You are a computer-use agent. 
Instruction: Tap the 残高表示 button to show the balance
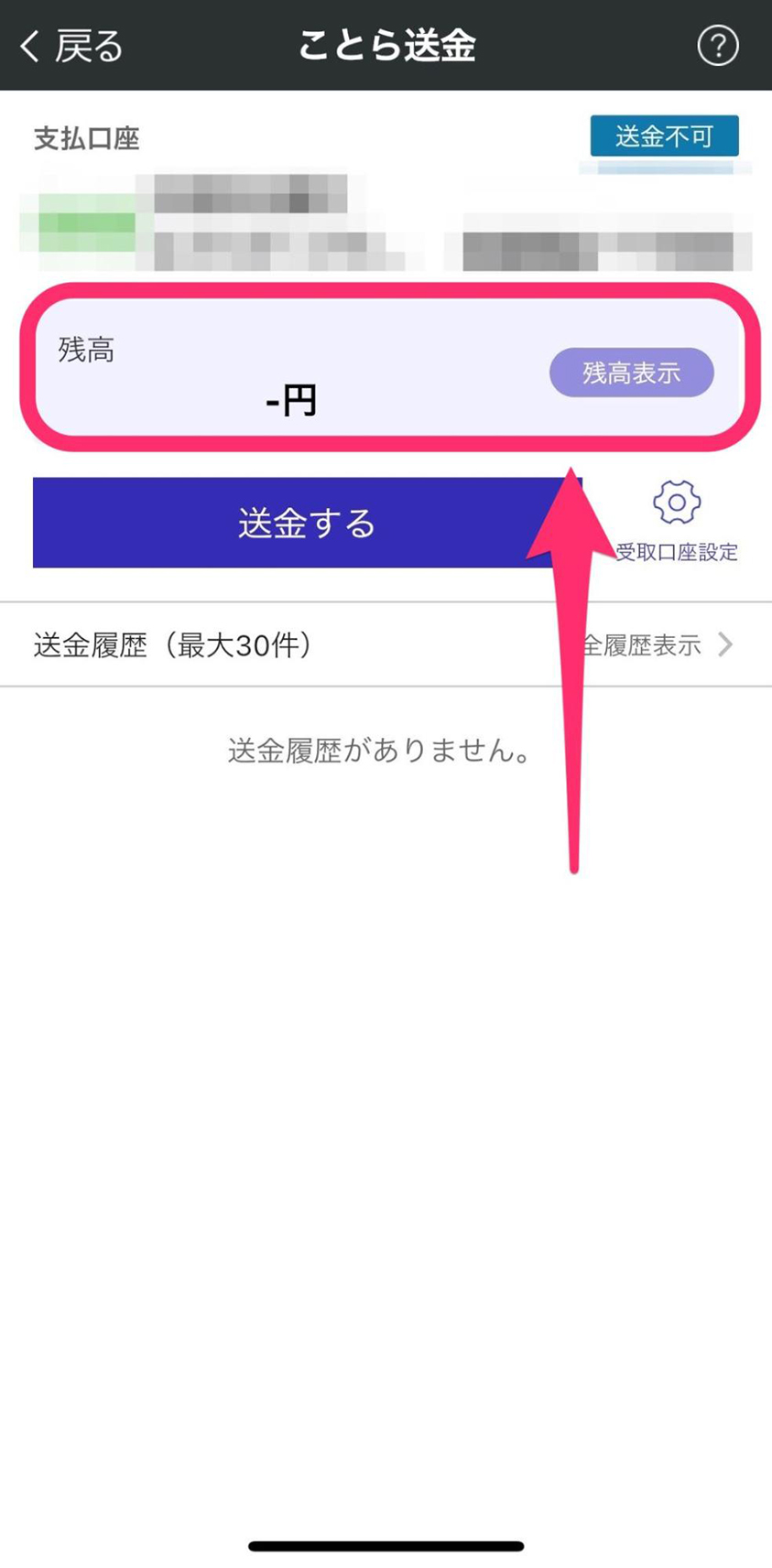(631, 373)
